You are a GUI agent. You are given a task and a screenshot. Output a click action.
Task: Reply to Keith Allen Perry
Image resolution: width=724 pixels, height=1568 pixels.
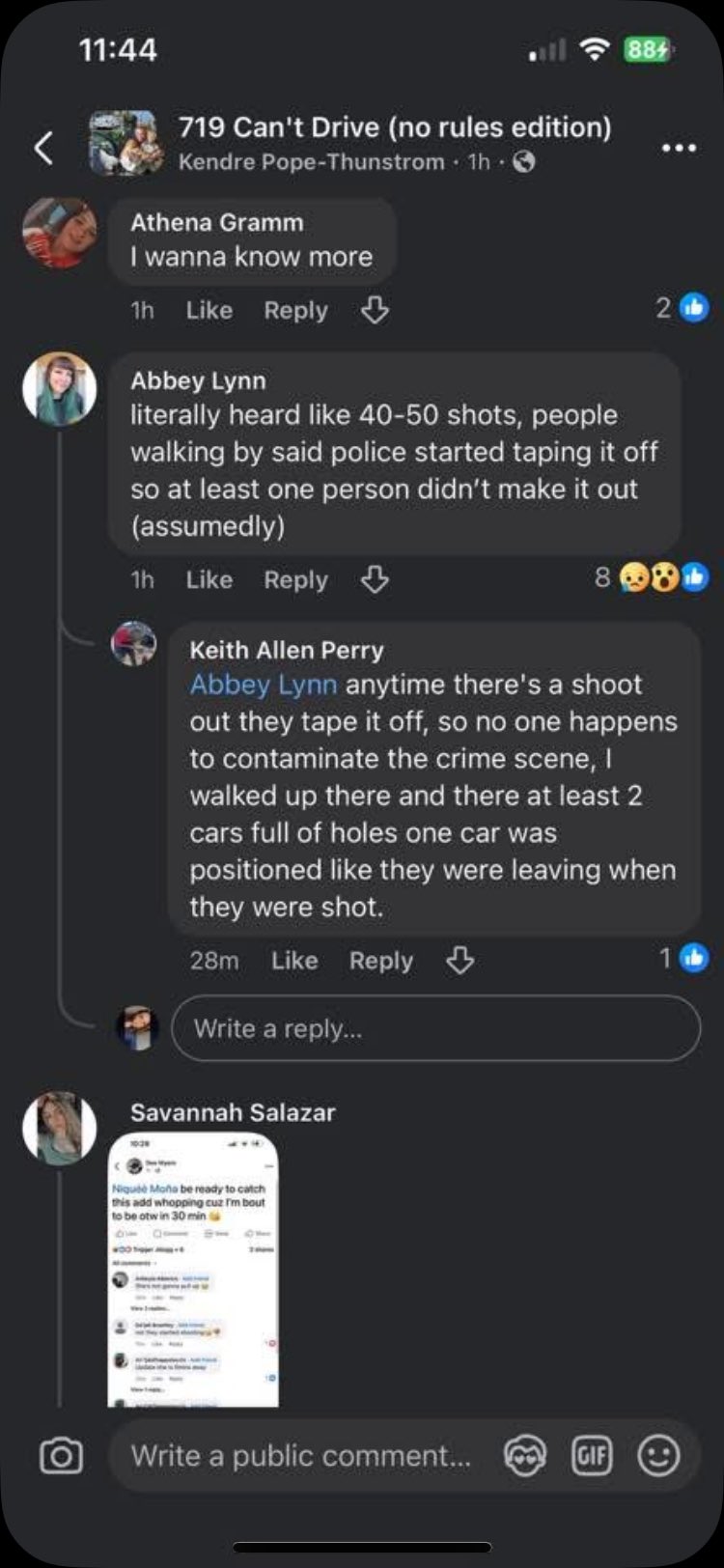(x=381, y=960)
